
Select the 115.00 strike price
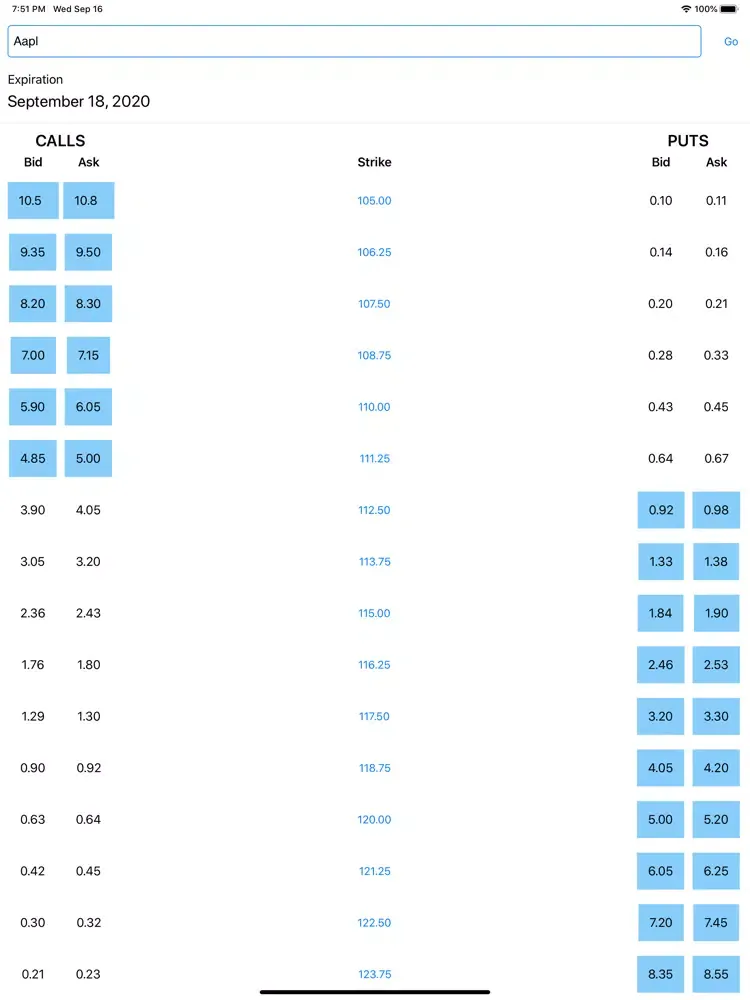click(x=374, y=613)
